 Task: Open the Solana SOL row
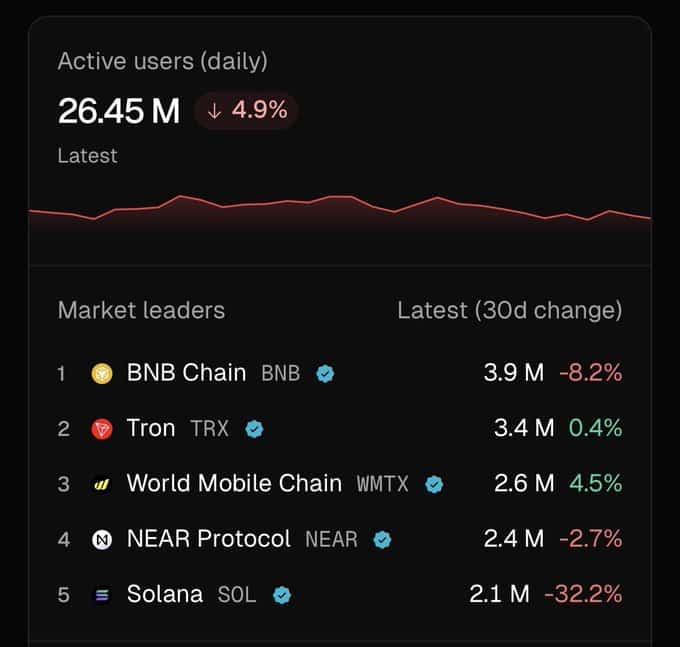point(165,594)
